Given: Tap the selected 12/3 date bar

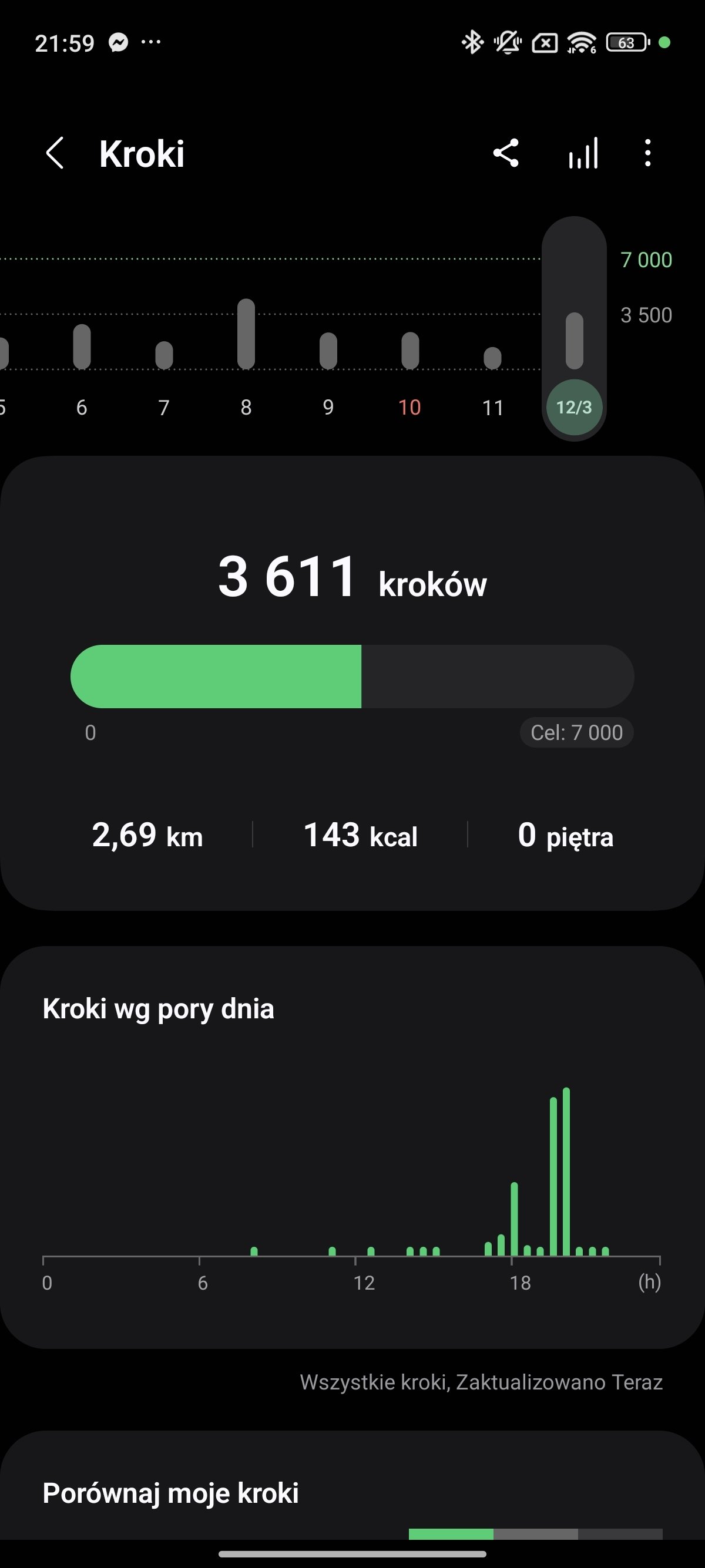Looking at the screenshot, I should (574, 329).
